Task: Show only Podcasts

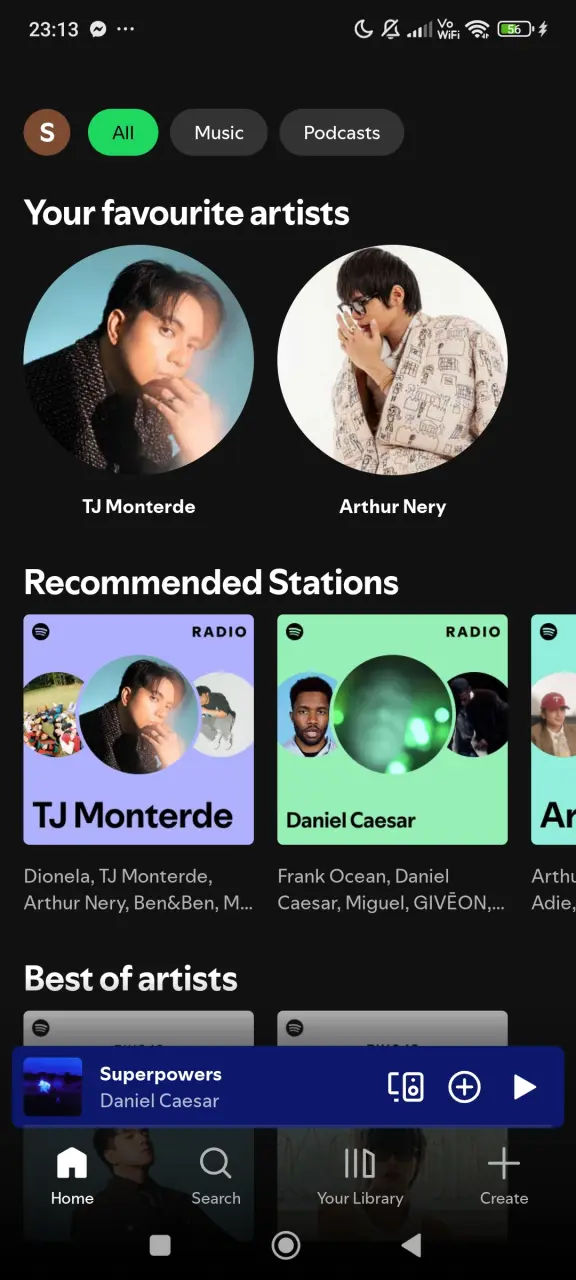Action: pos(342,132)
